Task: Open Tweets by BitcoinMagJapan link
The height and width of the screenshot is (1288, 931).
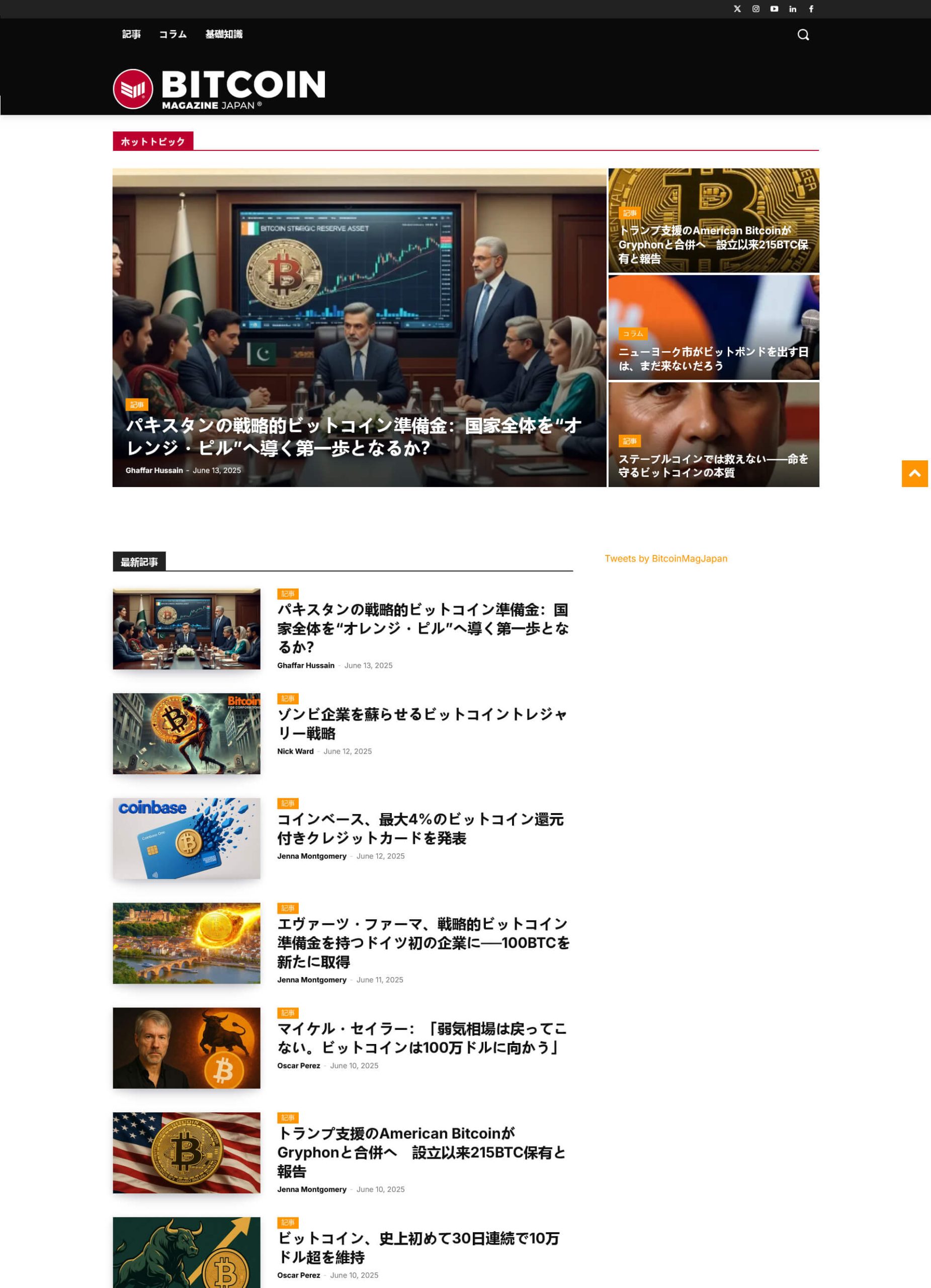Action: point(665,558)
